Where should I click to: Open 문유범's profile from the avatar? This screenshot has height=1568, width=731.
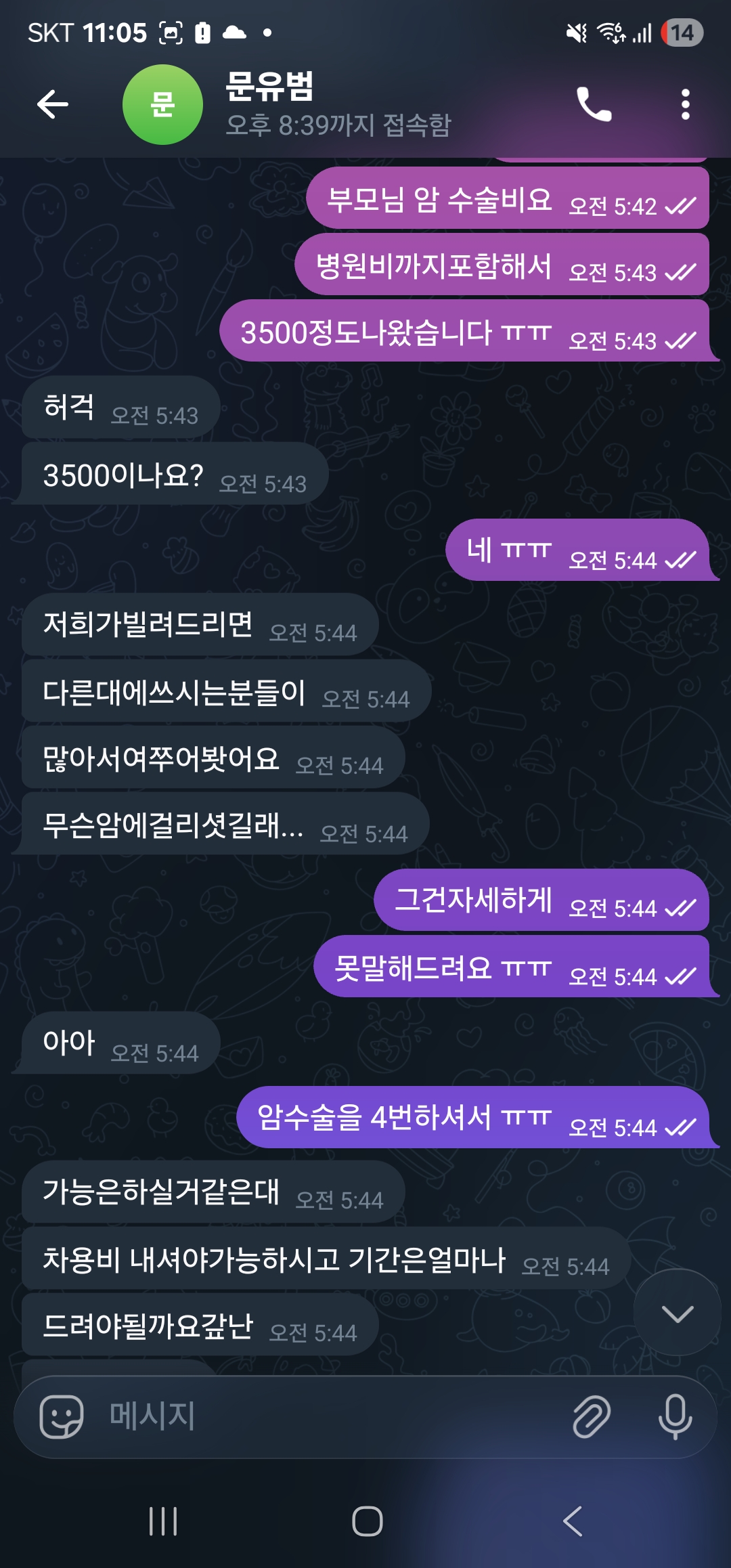coord(162,105)
